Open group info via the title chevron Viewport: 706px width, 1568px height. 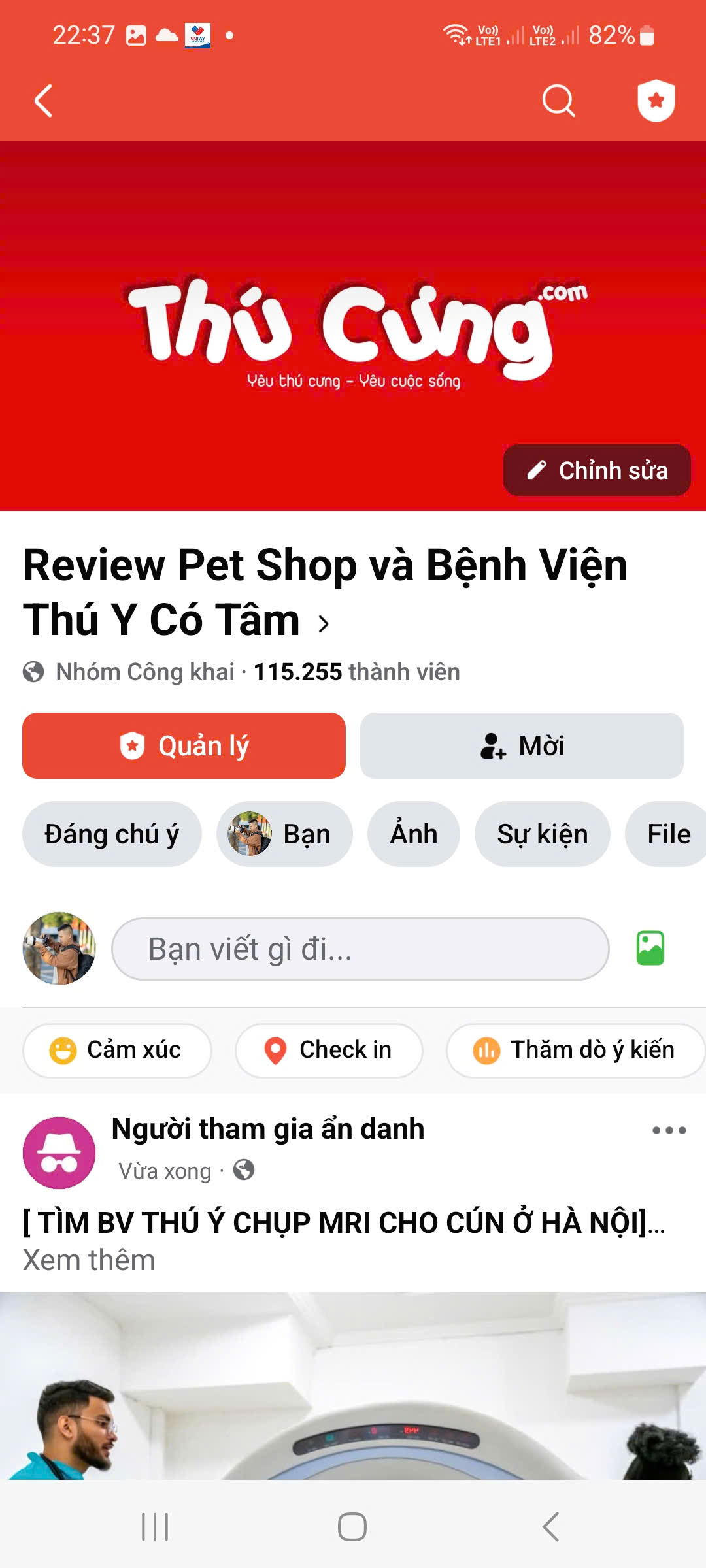(x=324, y=624)
